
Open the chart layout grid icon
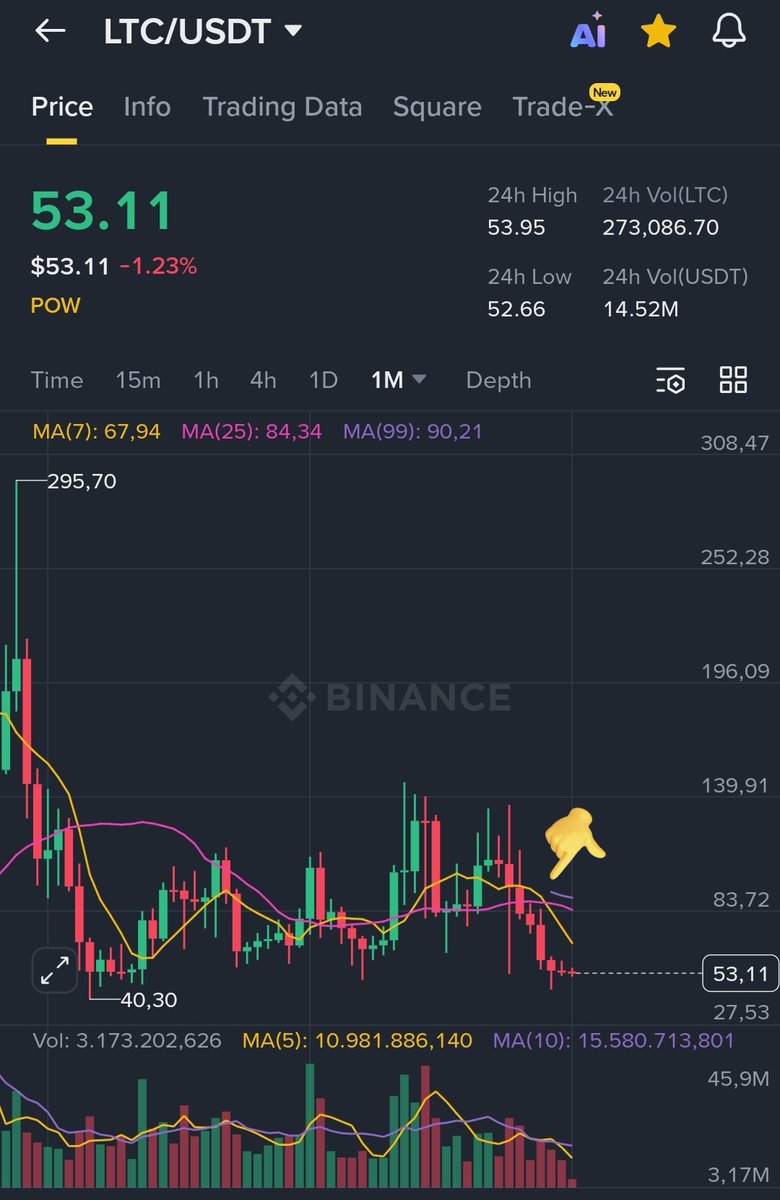coord(733,380)
